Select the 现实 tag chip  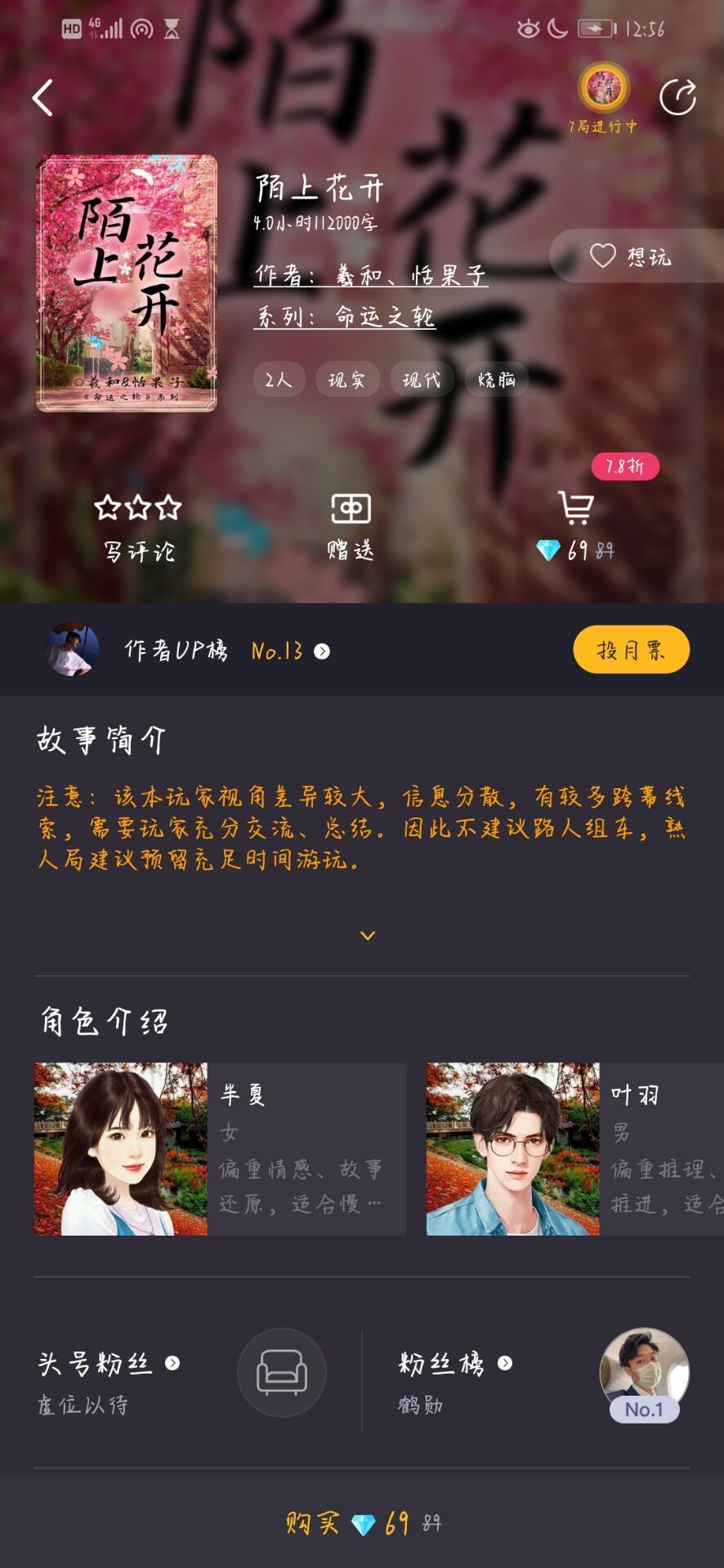347,380
